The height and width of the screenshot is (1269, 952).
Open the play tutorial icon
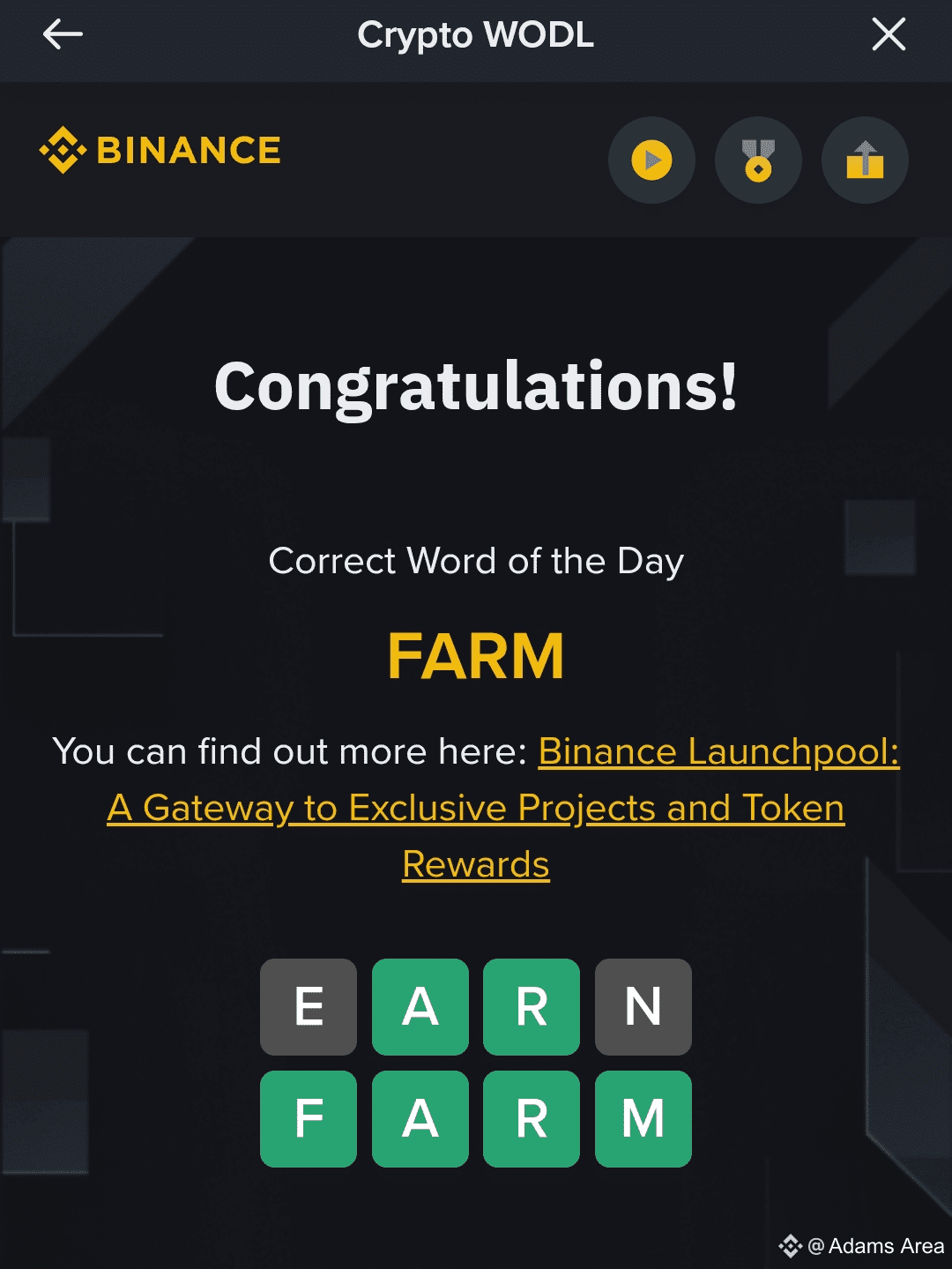coord(651,160)
